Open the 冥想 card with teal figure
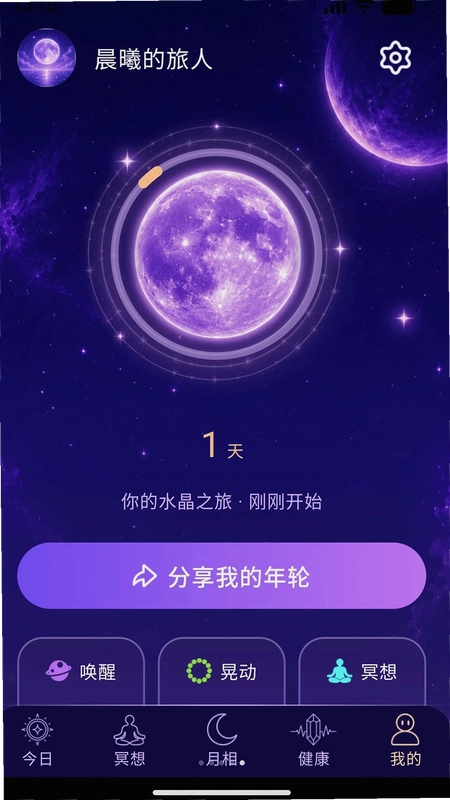The height and width of the screenshot is (800, 450). pyautogui.click(x=362, y=671)
